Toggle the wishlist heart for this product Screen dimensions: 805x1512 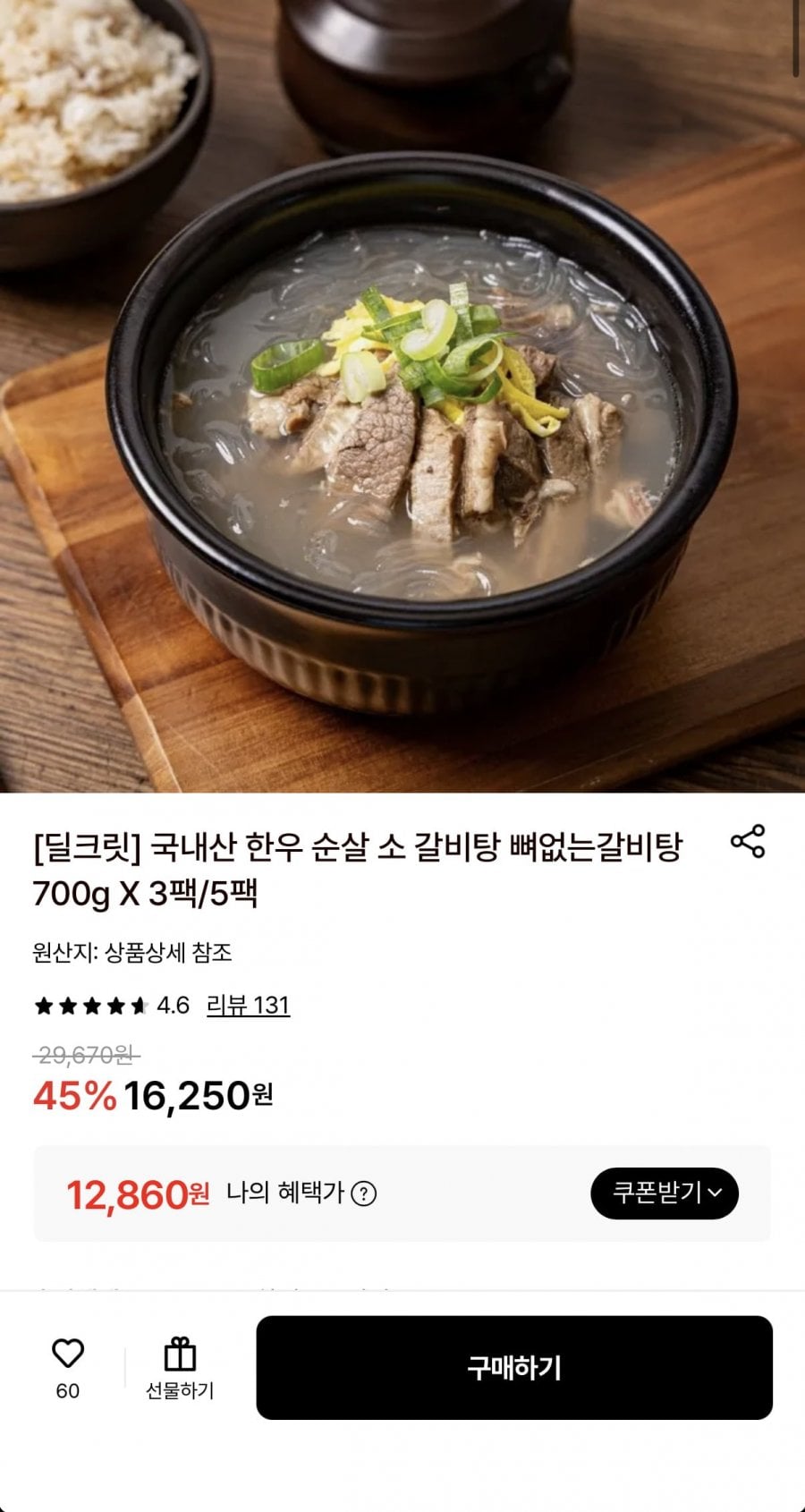(x=68, y=1355)
